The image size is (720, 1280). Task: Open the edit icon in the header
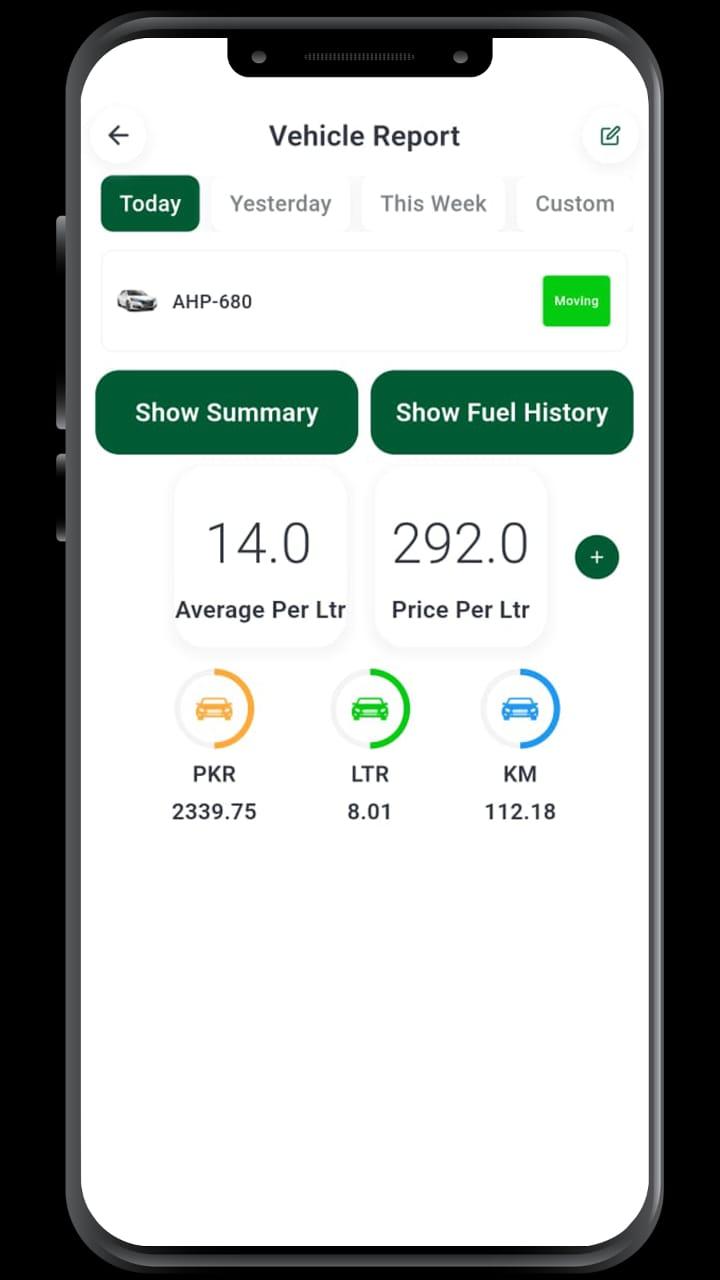click(x=610, y=136)
